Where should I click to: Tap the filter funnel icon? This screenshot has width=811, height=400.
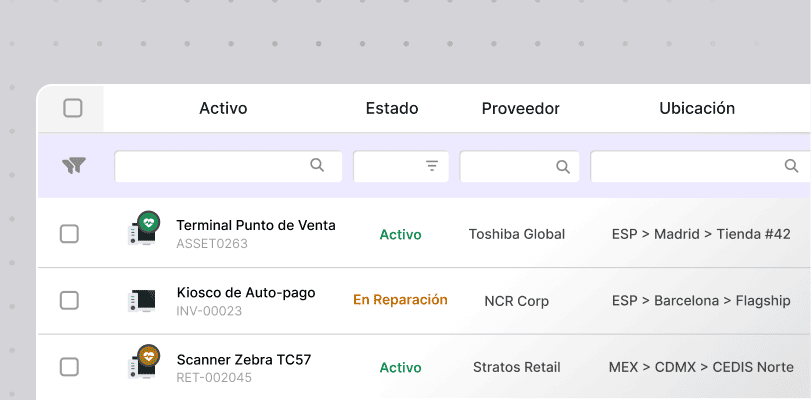click(73, 166)
